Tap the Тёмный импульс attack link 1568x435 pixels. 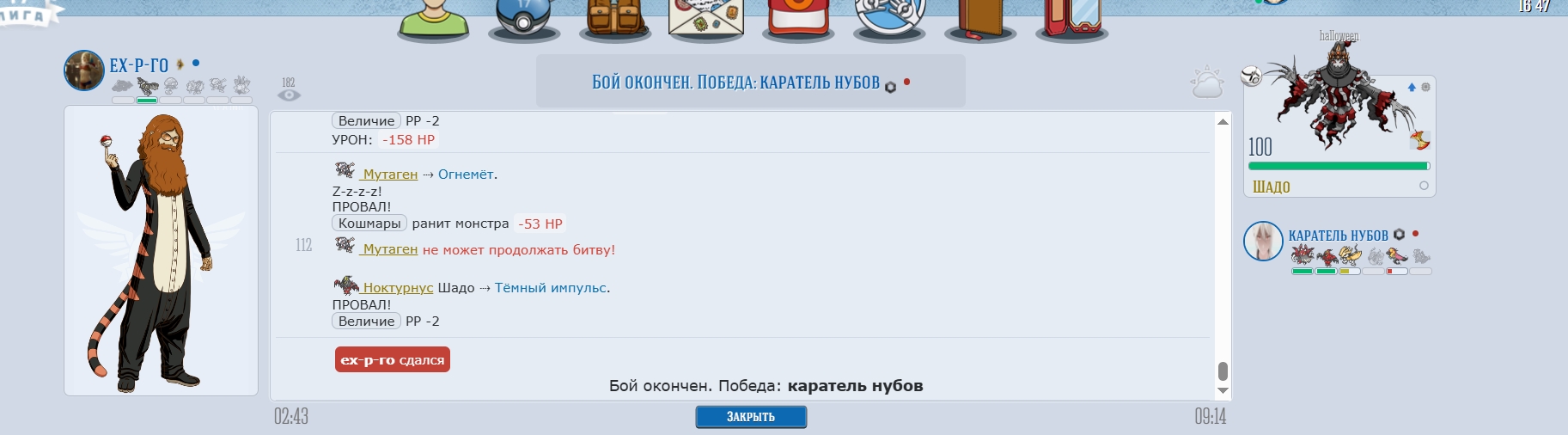click(x=551, y=288)
